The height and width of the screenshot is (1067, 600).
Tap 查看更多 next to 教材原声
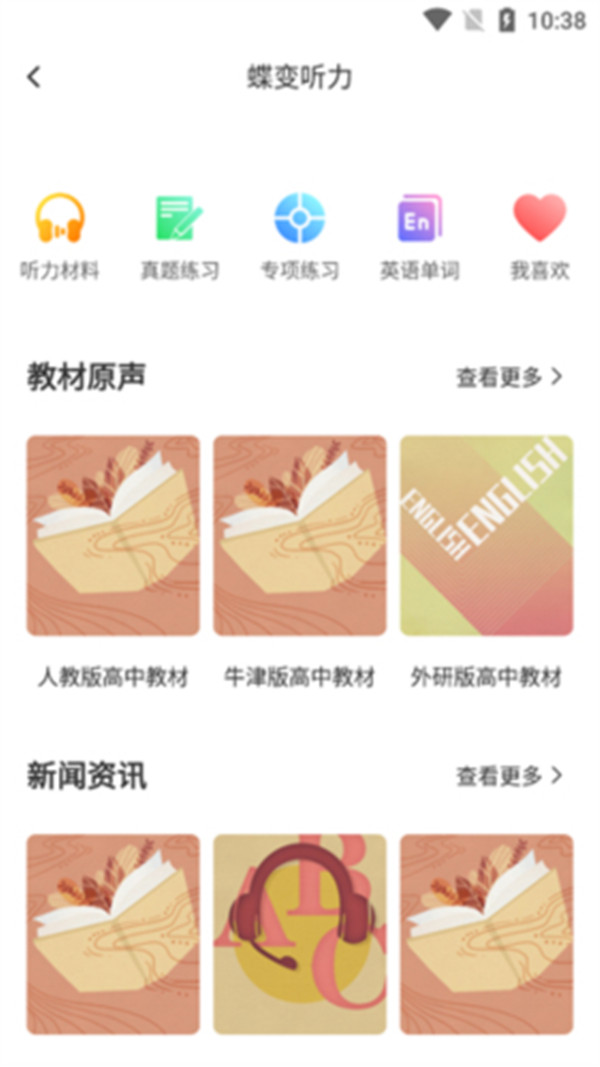tap(509, 377)
